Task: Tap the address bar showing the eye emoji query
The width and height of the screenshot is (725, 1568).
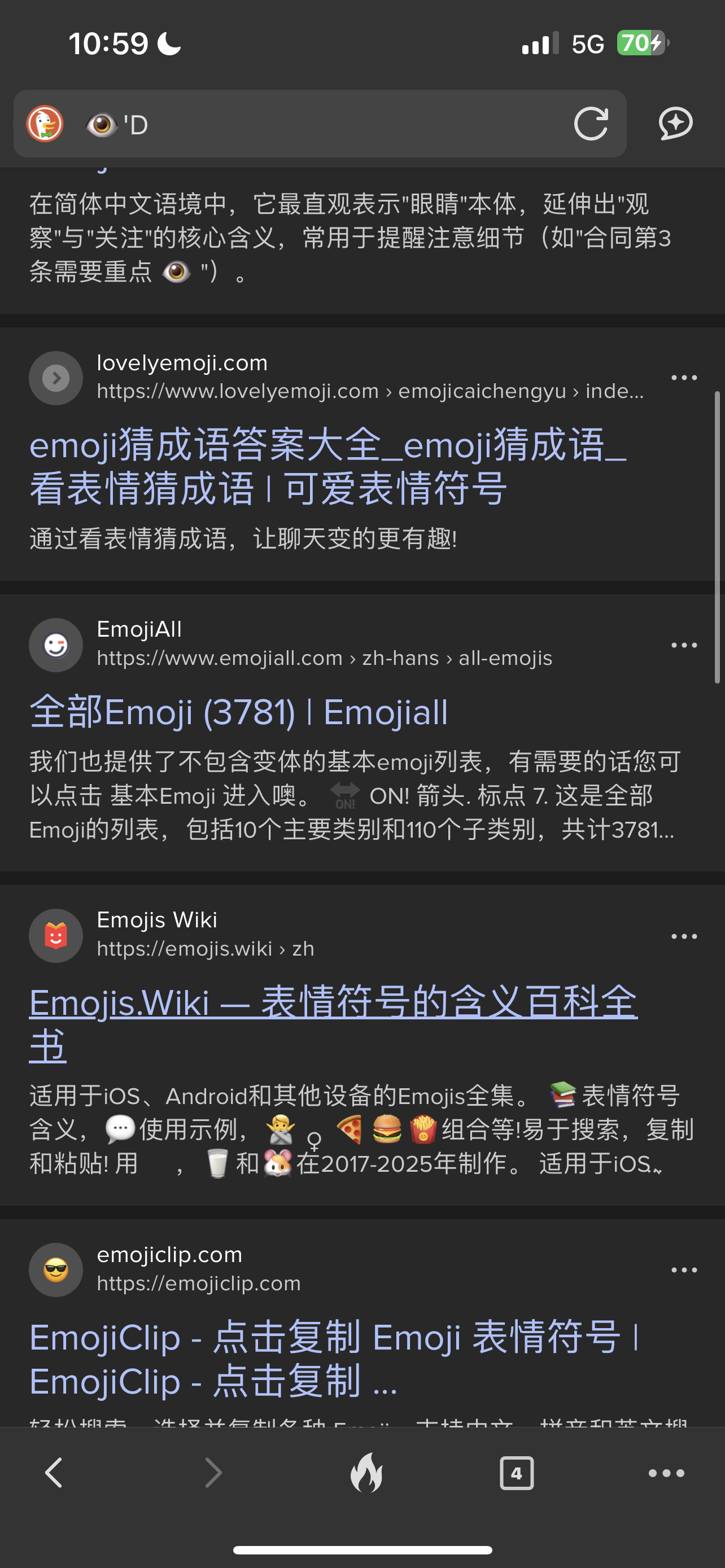Action: click(x=317, y=125)
